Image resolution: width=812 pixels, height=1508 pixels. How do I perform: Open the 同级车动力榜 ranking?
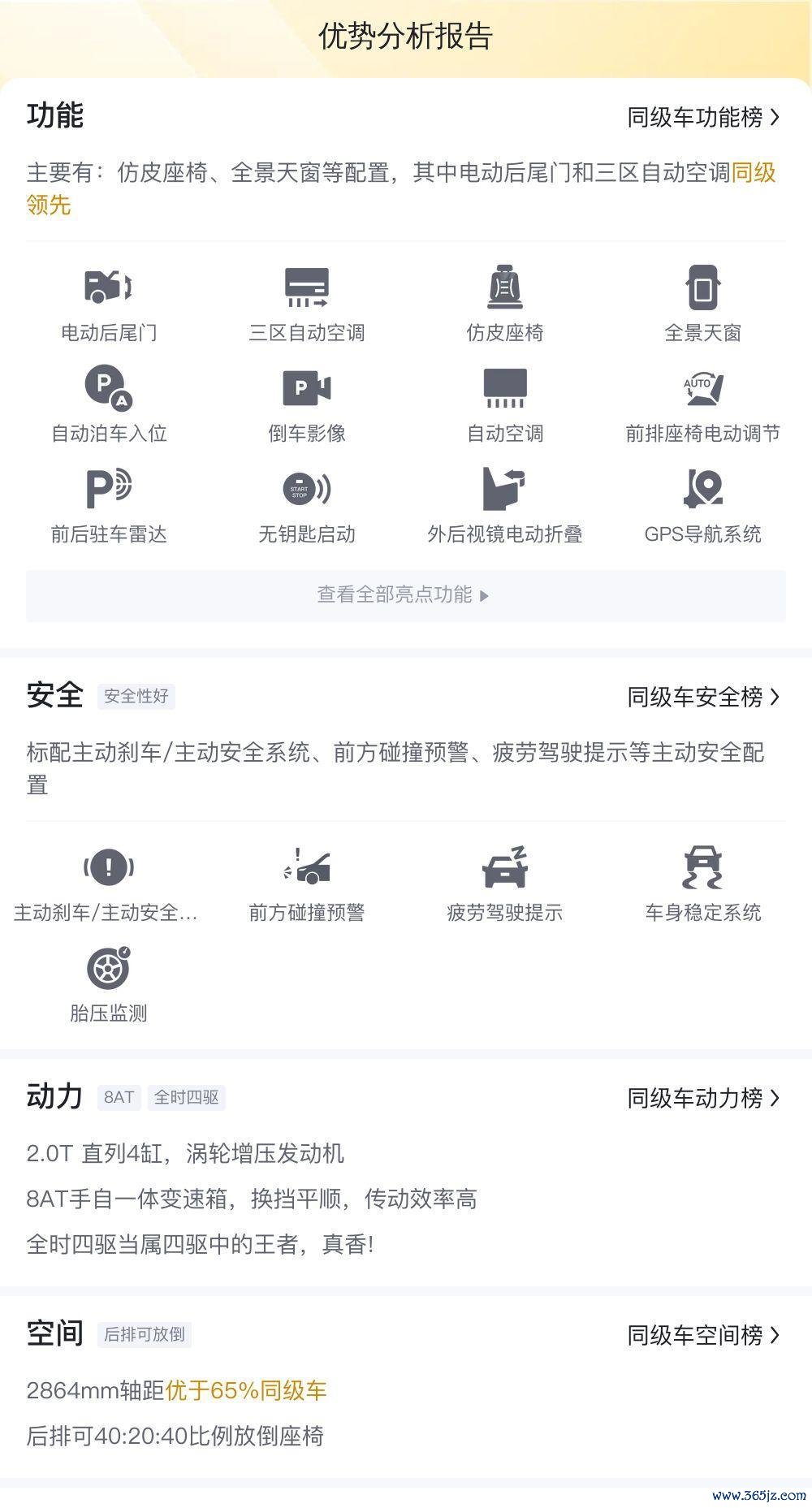(x=703, y=1098)
